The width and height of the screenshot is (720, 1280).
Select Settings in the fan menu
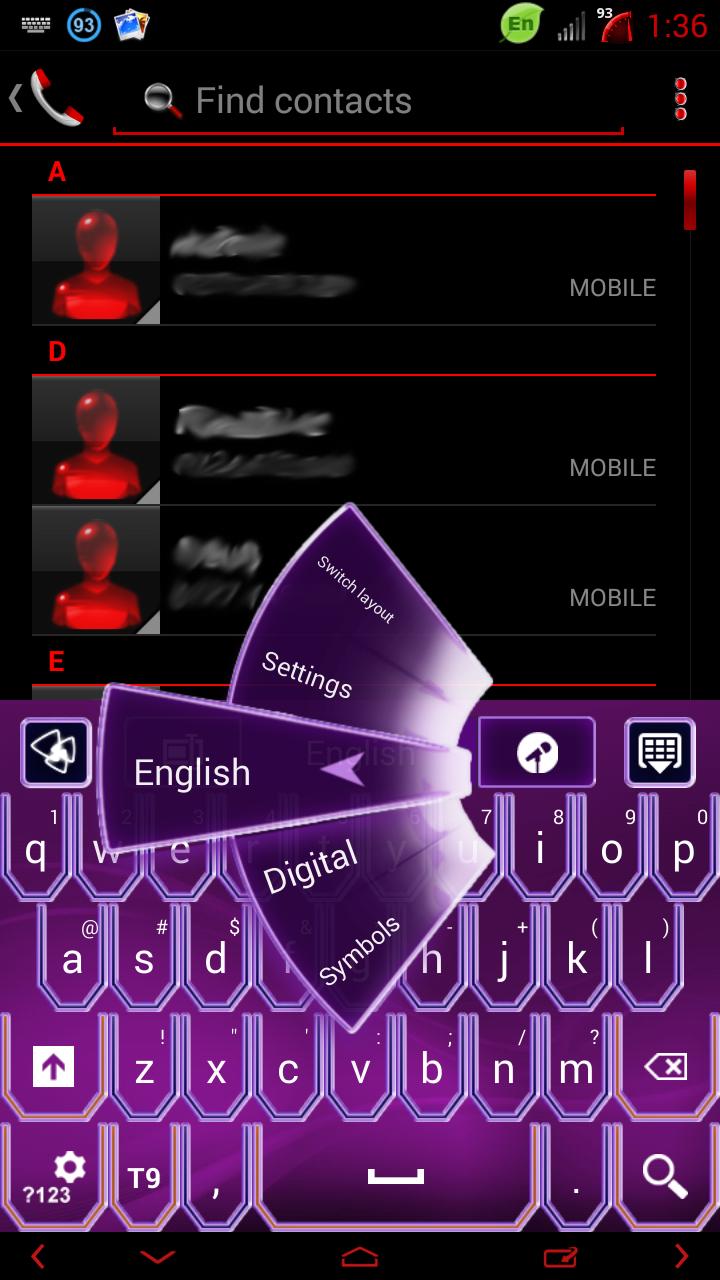[x=308, y=674]
